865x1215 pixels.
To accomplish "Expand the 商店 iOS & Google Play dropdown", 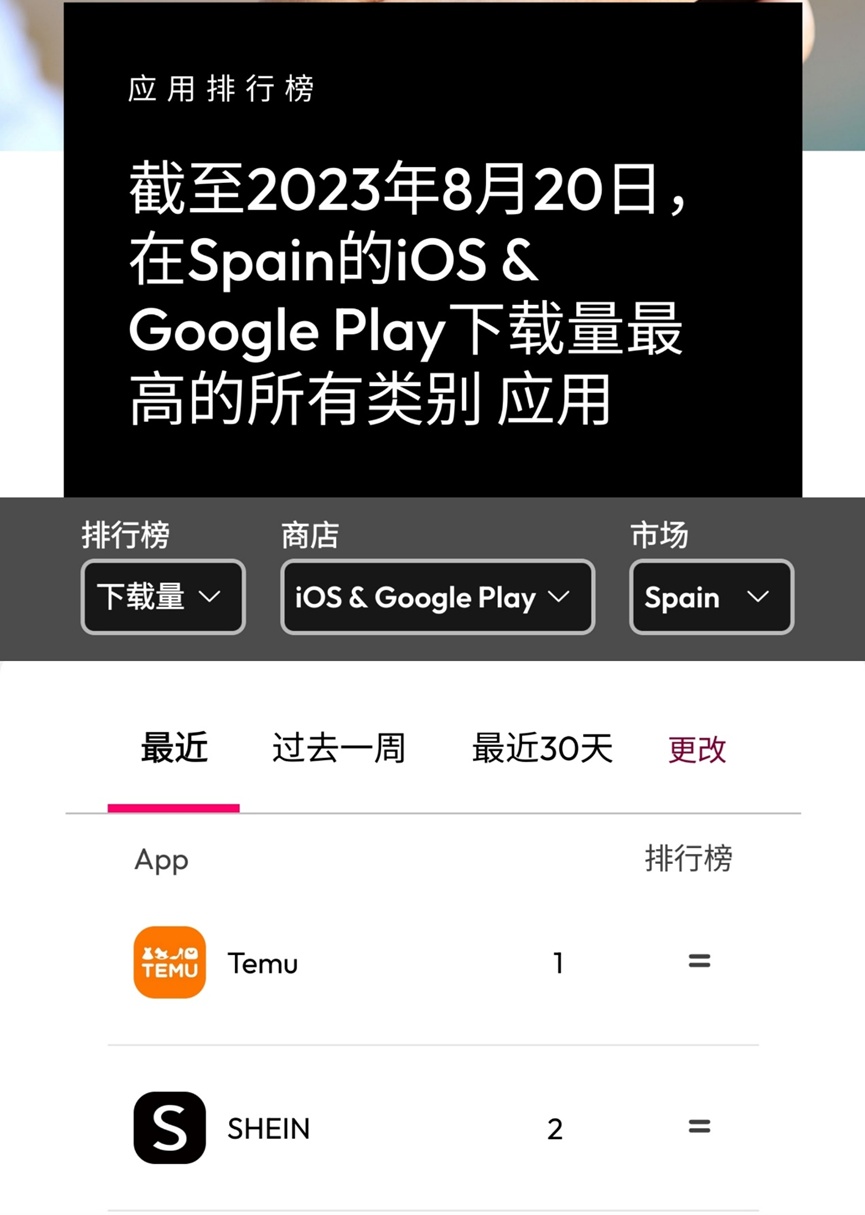I will 437,597.
